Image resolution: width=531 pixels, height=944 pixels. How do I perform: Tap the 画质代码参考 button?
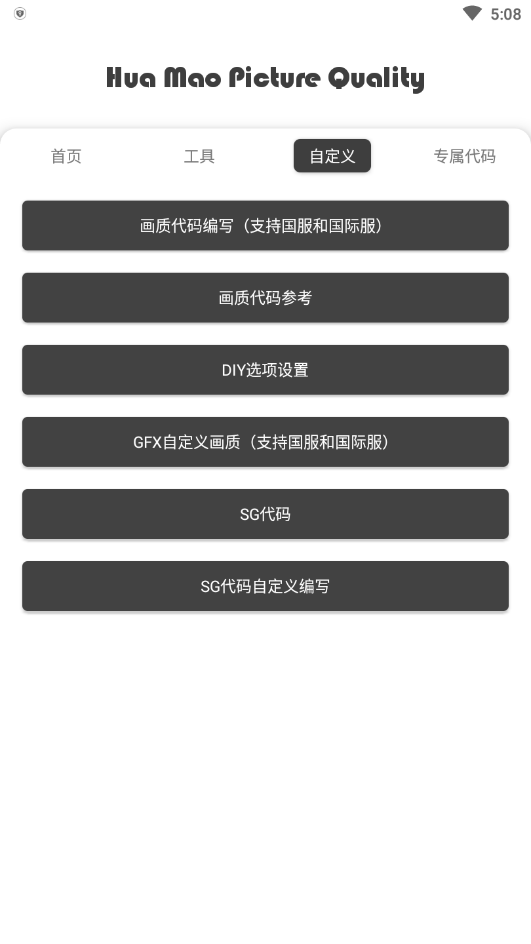pos(266,297)
